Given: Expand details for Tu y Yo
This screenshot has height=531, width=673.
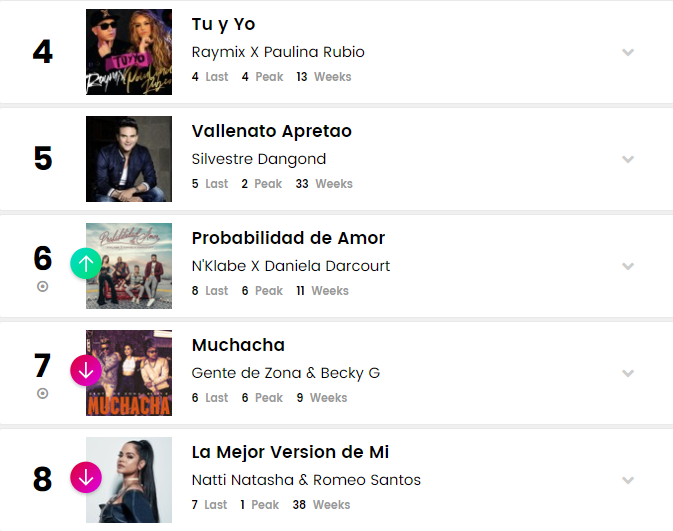Looking at the screenshot, I should pos(628,52).
